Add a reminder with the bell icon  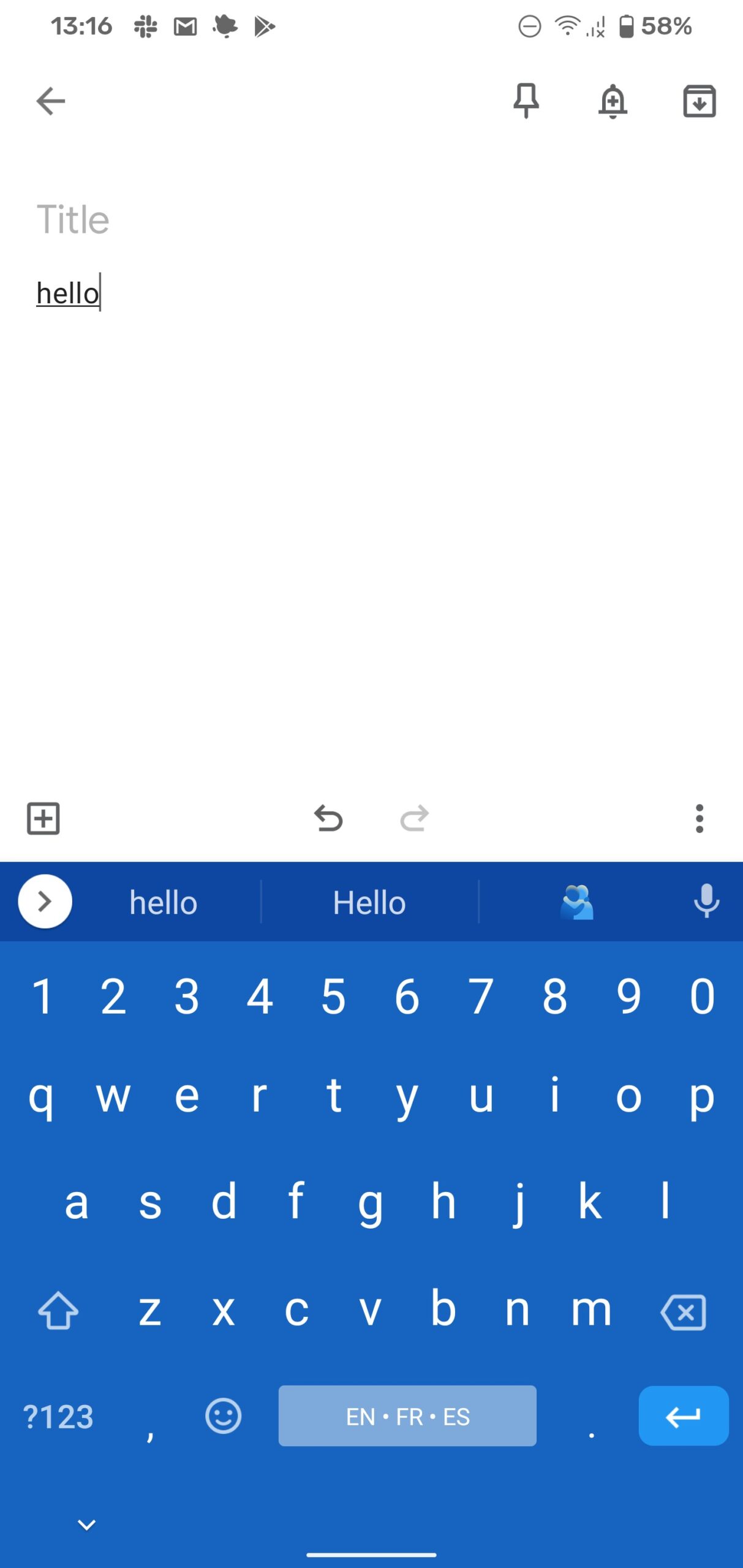pyautogui.click(x=613, y=101)
